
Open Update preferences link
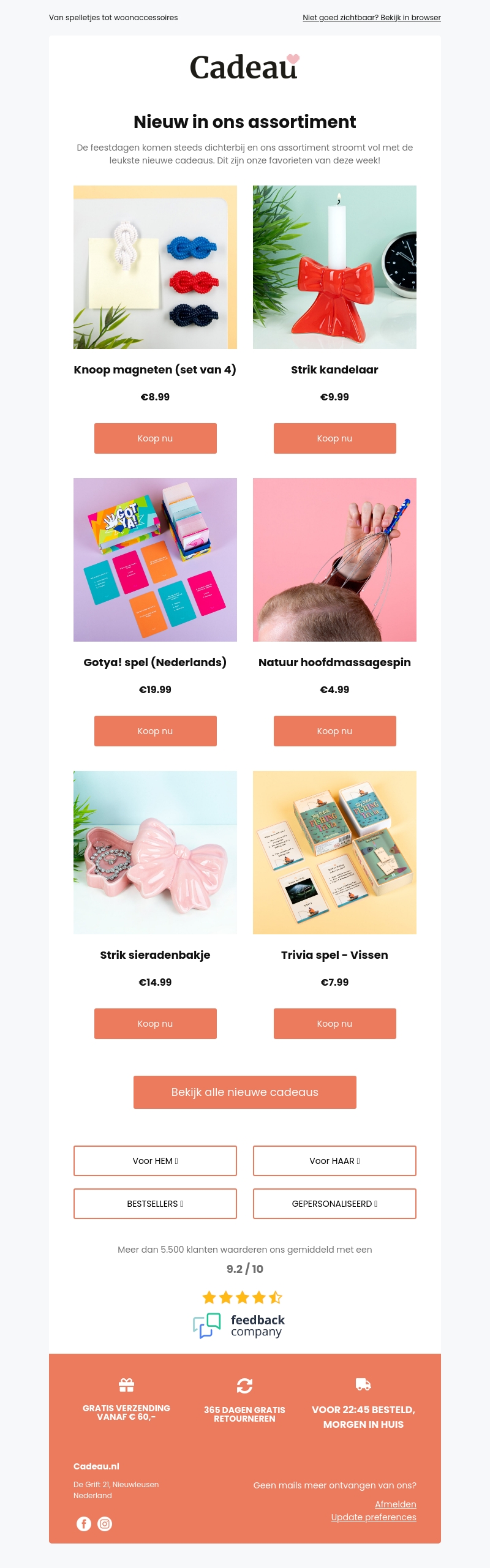[x=373, y=1517]
